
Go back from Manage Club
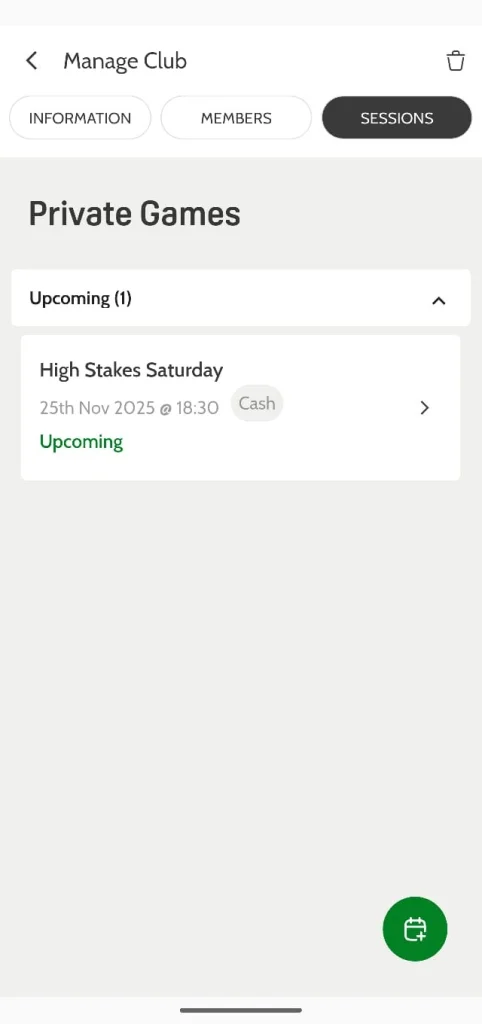(31, 61)
